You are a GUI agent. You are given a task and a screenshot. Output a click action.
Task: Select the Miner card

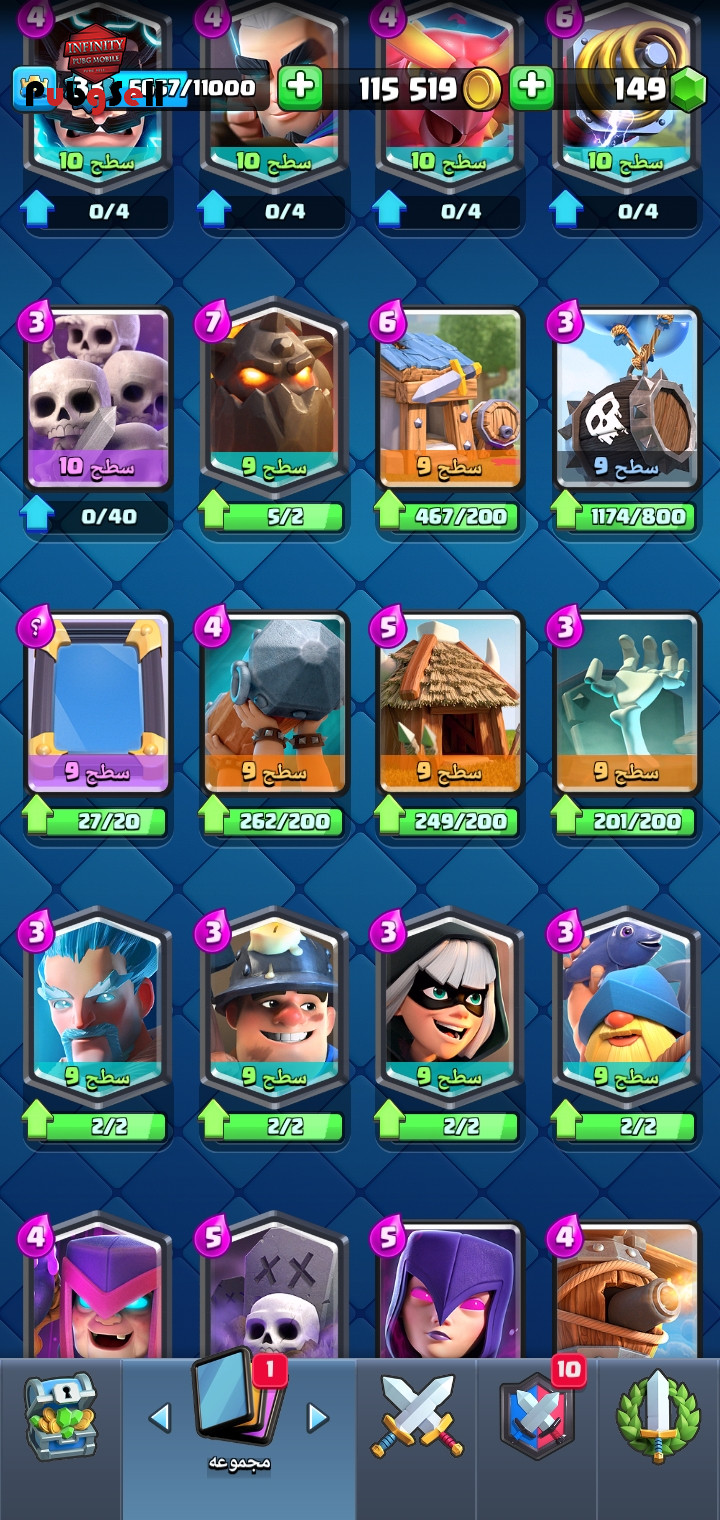(273, 1008)
